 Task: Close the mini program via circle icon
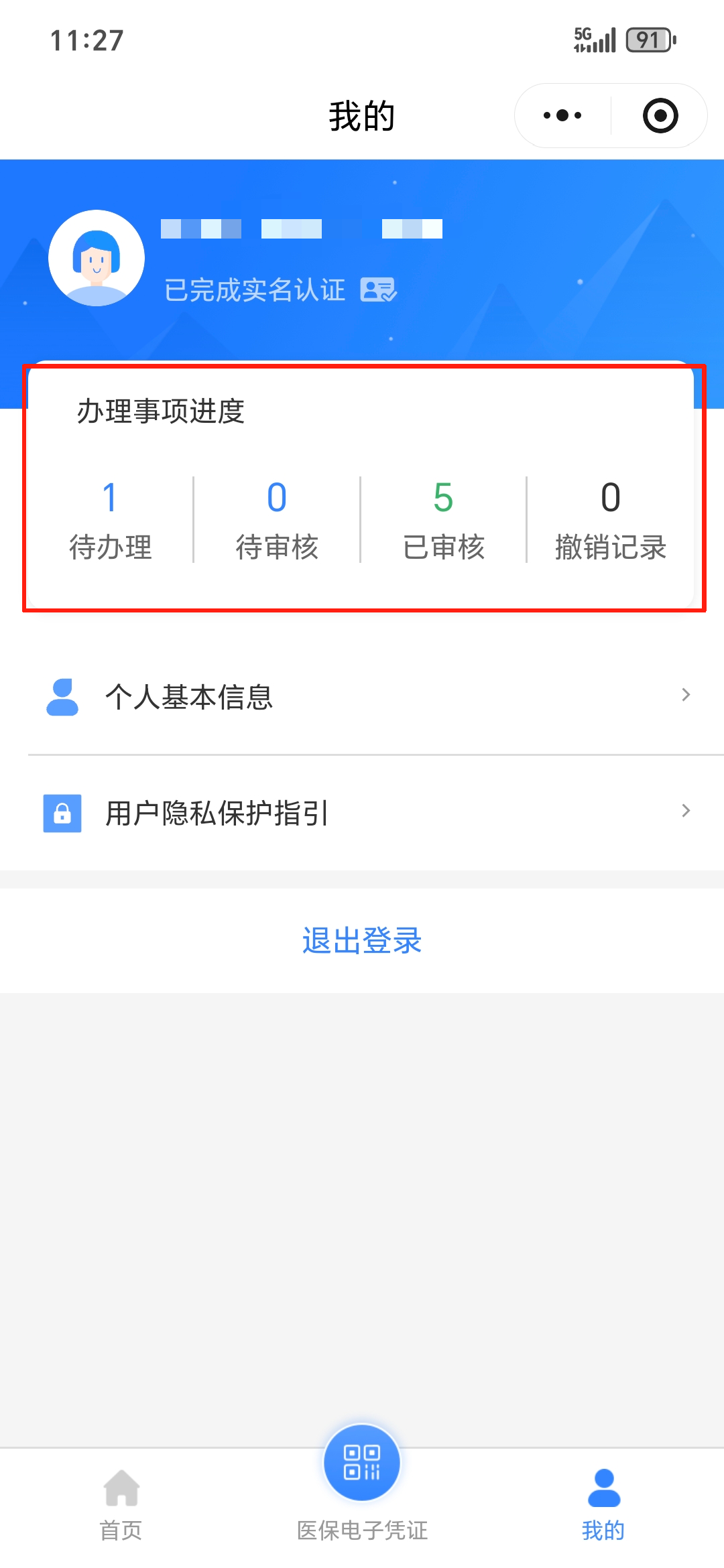tap(660, 115)
